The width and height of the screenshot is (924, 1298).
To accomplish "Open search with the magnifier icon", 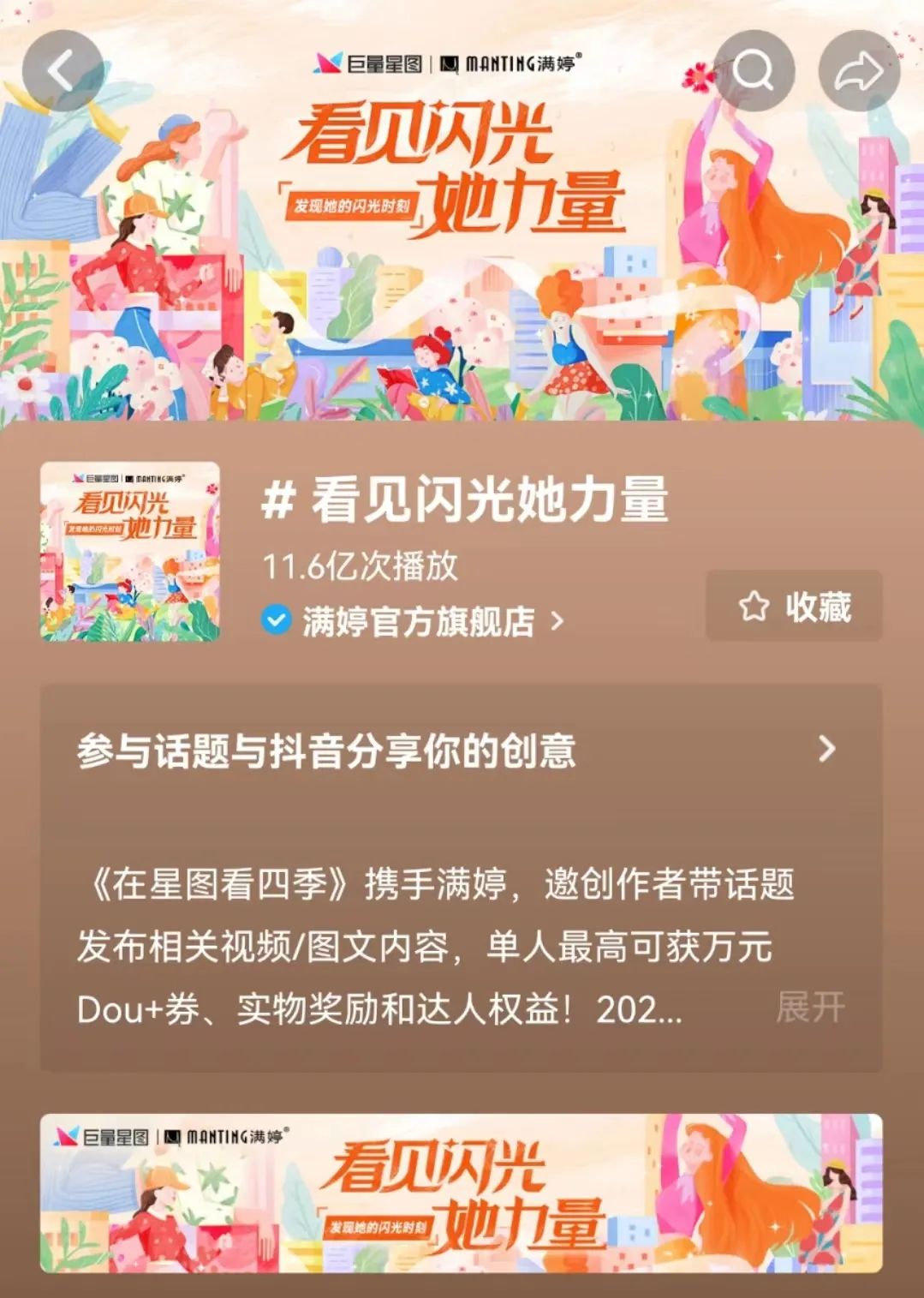I will click(x=754, y=71).
